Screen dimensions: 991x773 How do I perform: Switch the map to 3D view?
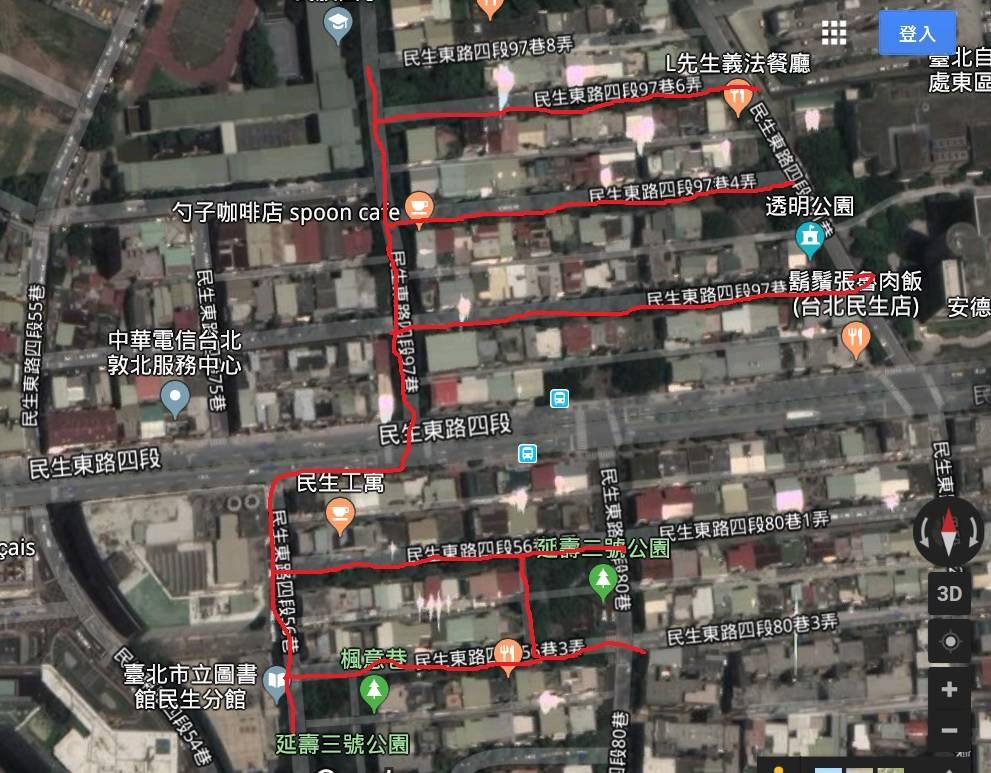949,593
